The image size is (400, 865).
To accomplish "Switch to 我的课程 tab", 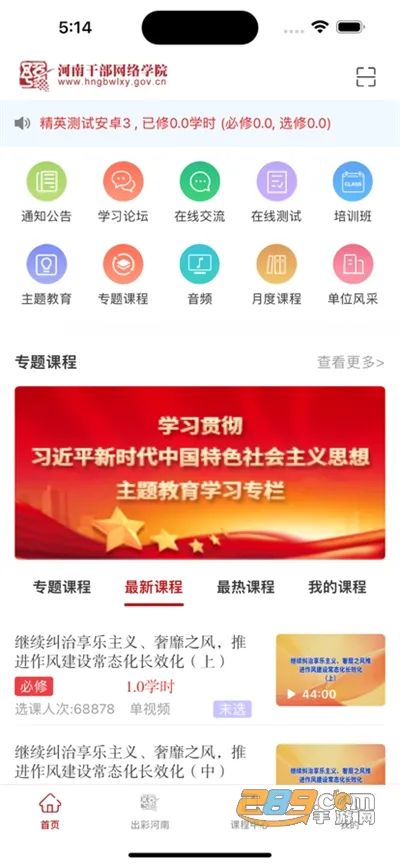I will click(337, 587).
